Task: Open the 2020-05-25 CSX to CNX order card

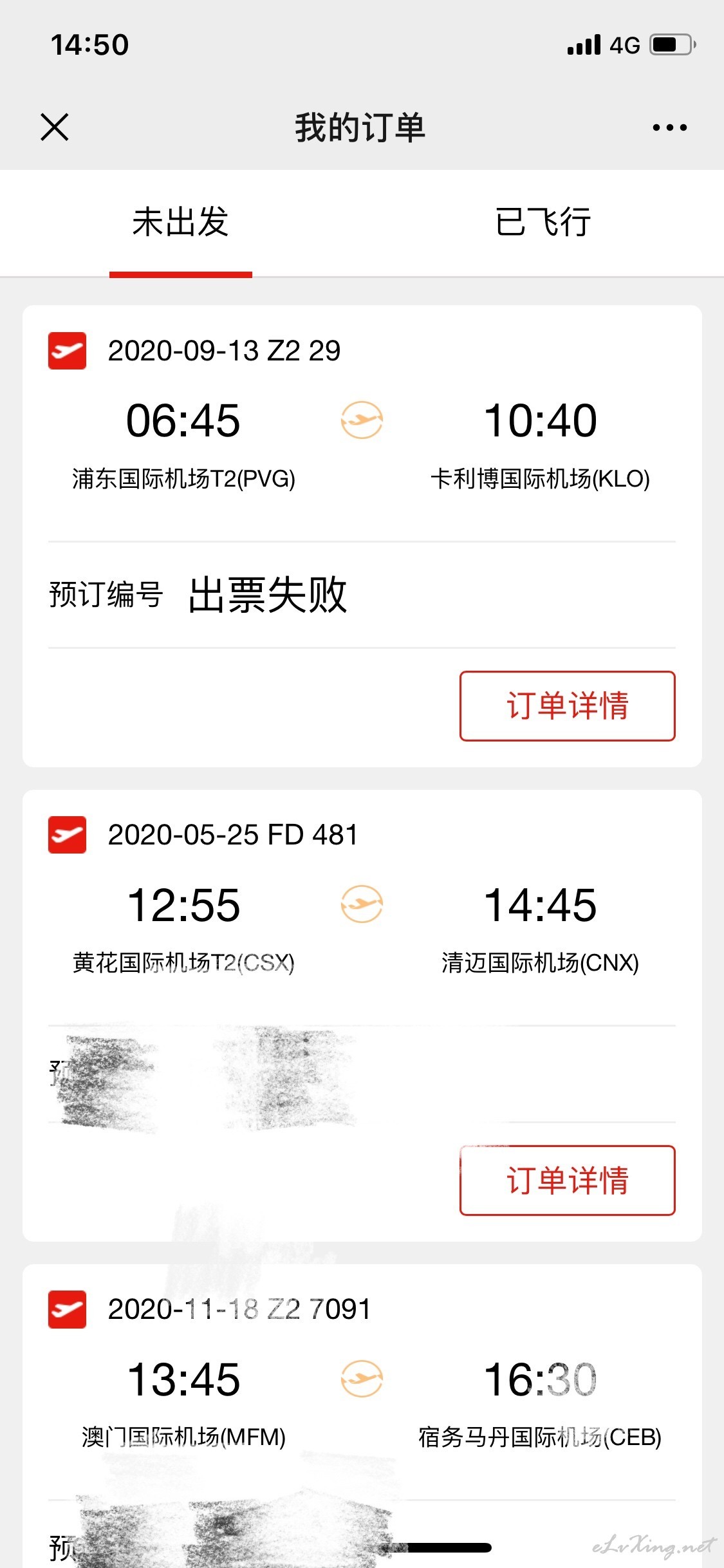Action: point(362,1016)
